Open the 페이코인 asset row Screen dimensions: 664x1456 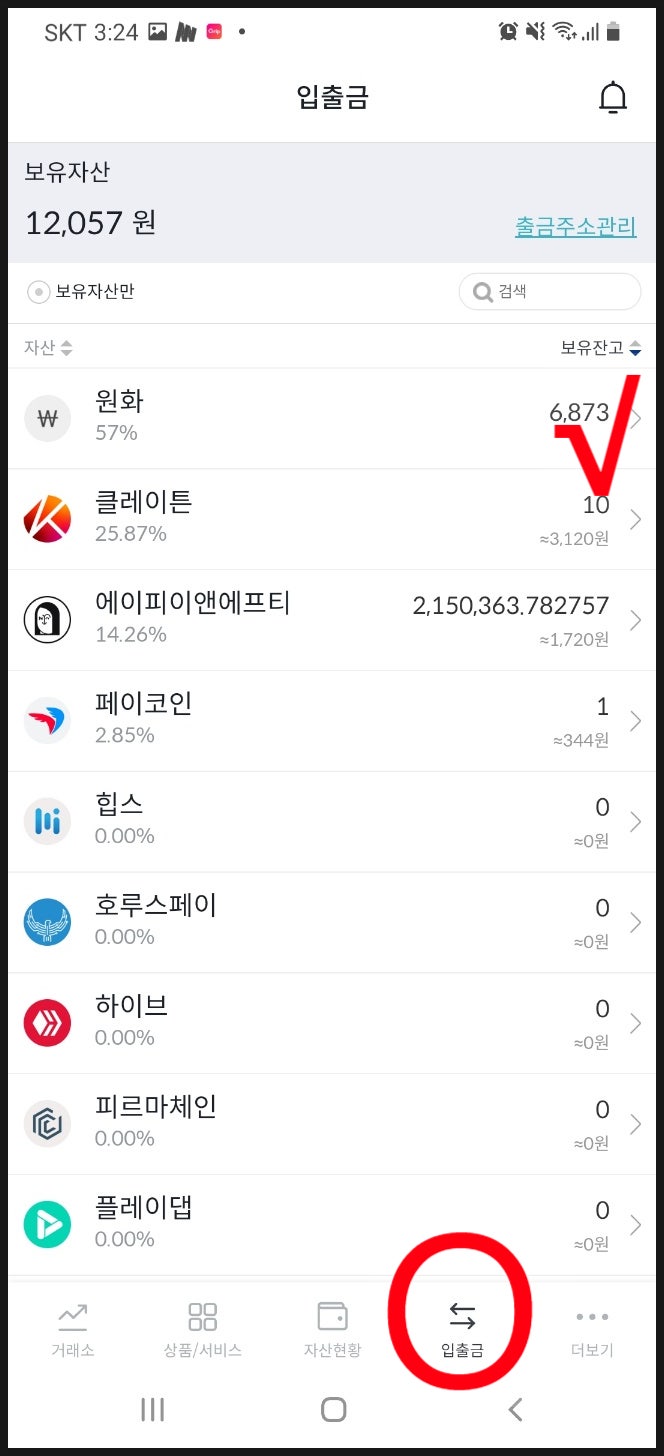coord(332,721)
